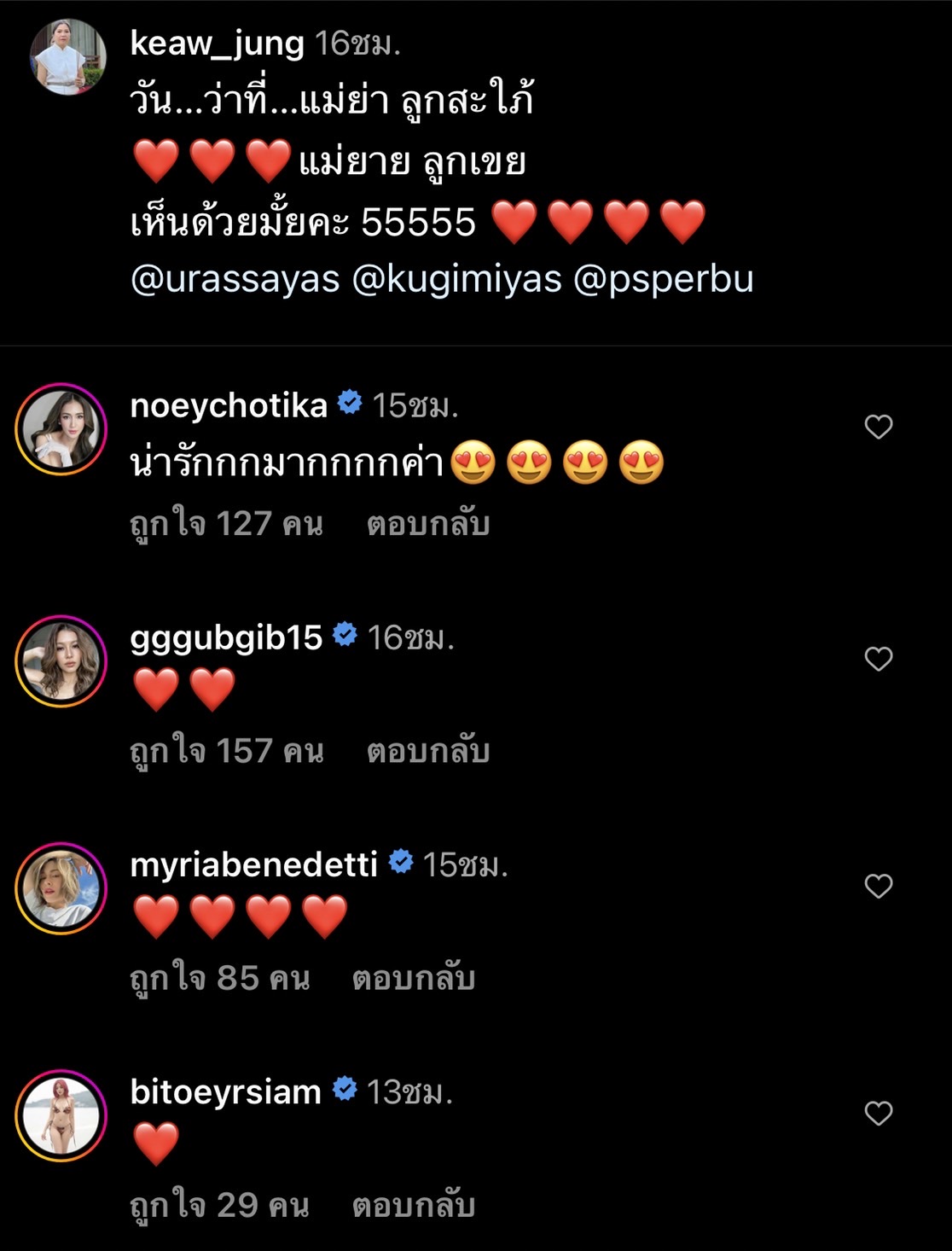Click bitoeyrsiam's profile picture
This screenshot has width=952, height=1251.
tap(61, 1114)
